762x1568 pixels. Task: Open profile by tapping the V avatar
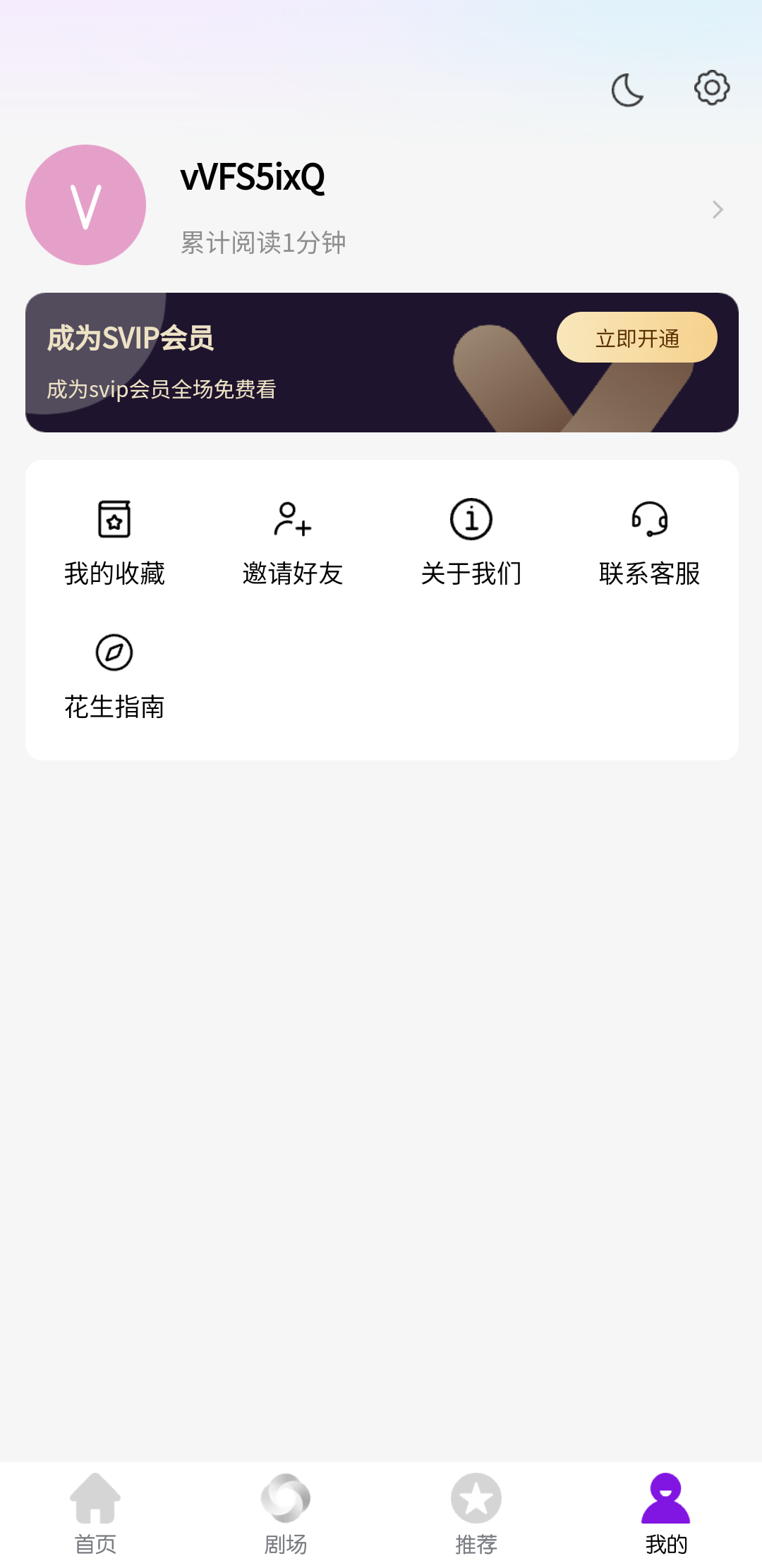(85, 205)
